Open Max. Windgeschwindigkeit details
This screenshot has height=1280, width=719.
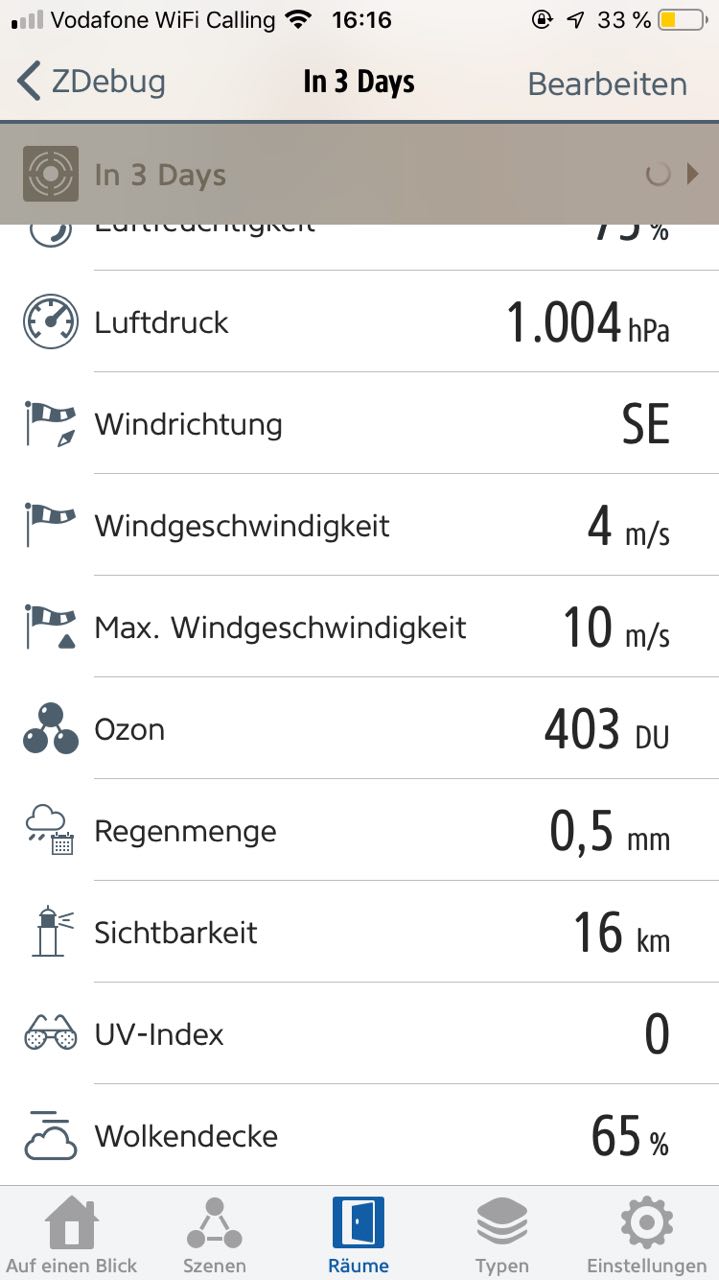pos(360,628)
